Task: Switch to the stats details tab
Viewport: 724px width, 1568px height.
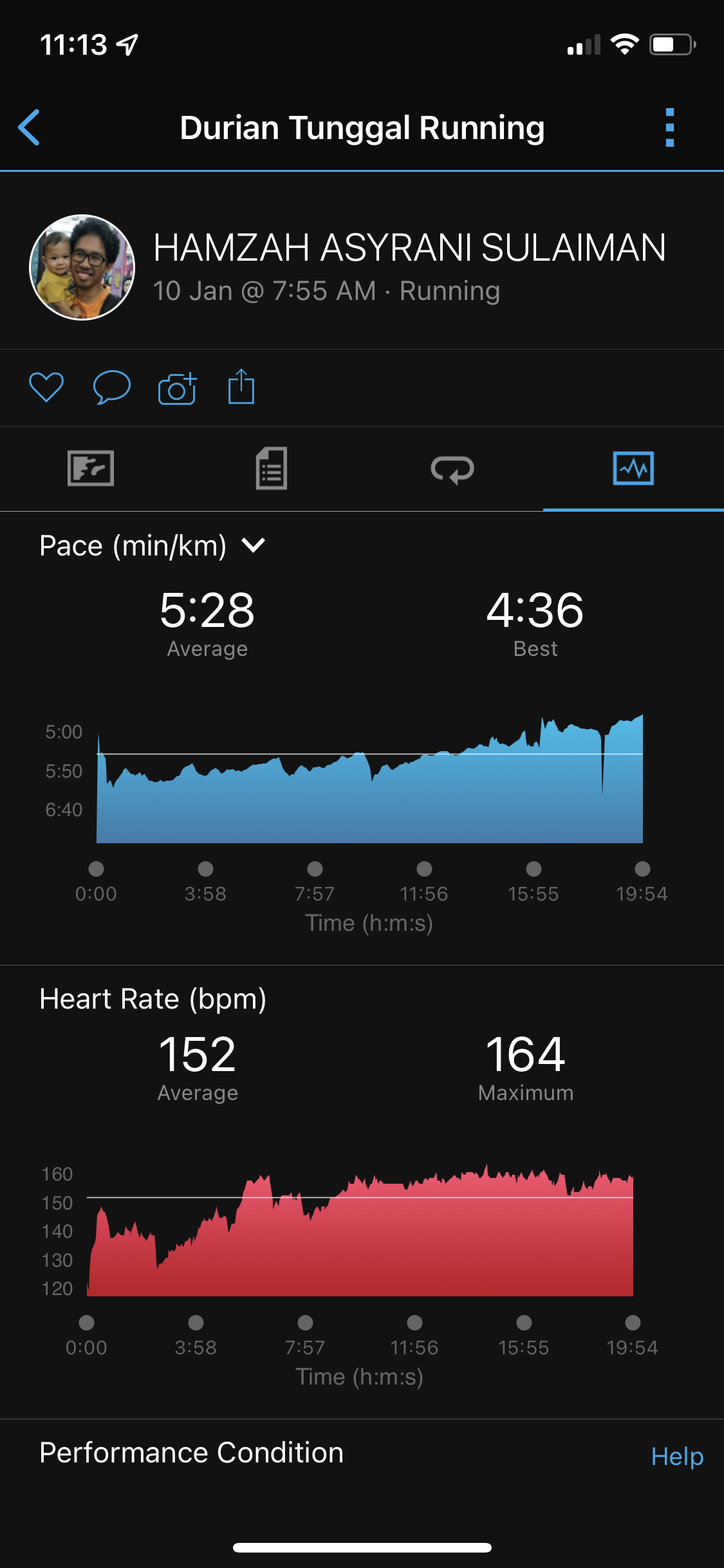Action: point(272,469)
